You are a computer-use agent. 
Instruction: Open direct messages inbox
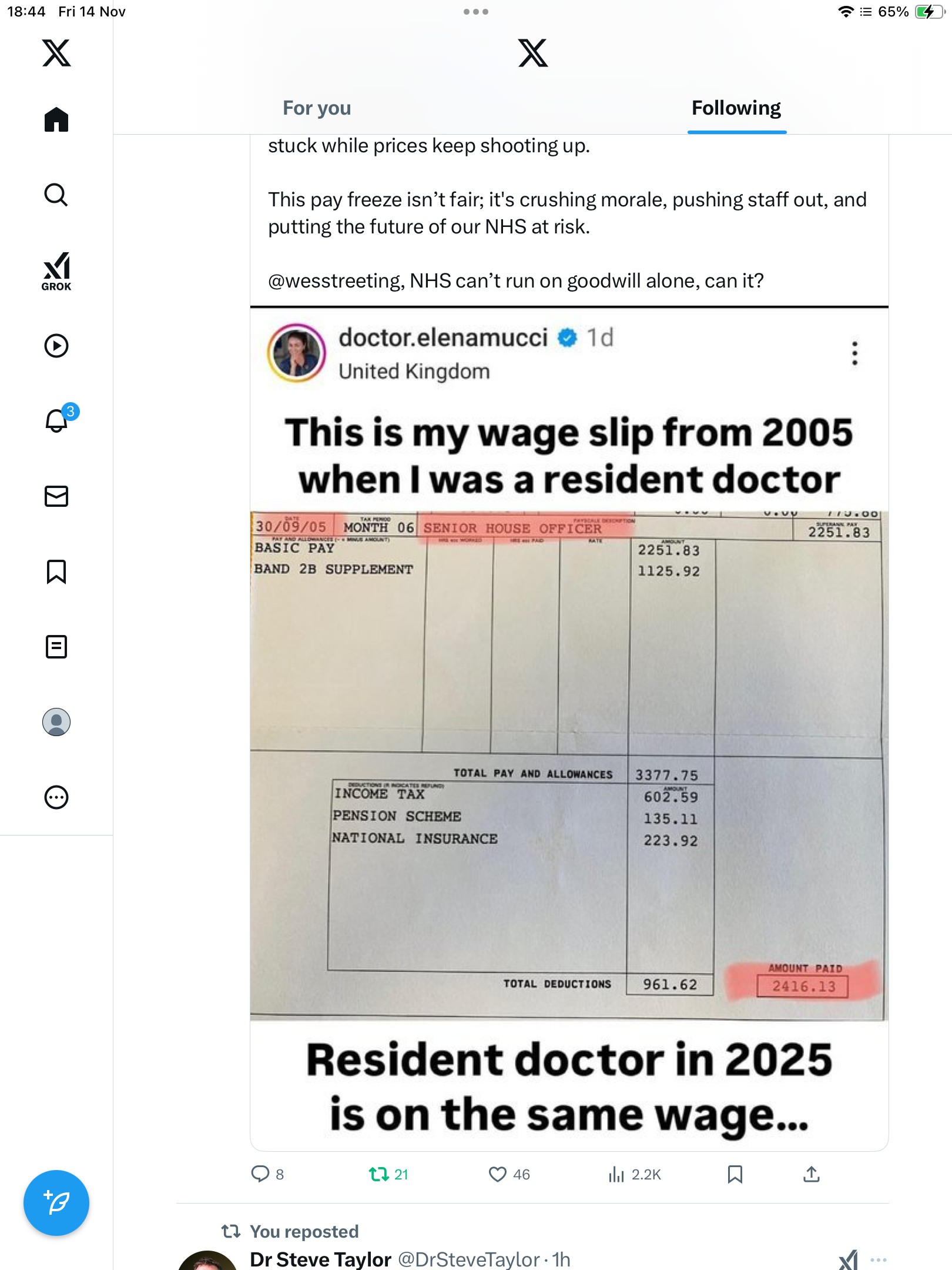pyautogui.click(x=56, y=496)
